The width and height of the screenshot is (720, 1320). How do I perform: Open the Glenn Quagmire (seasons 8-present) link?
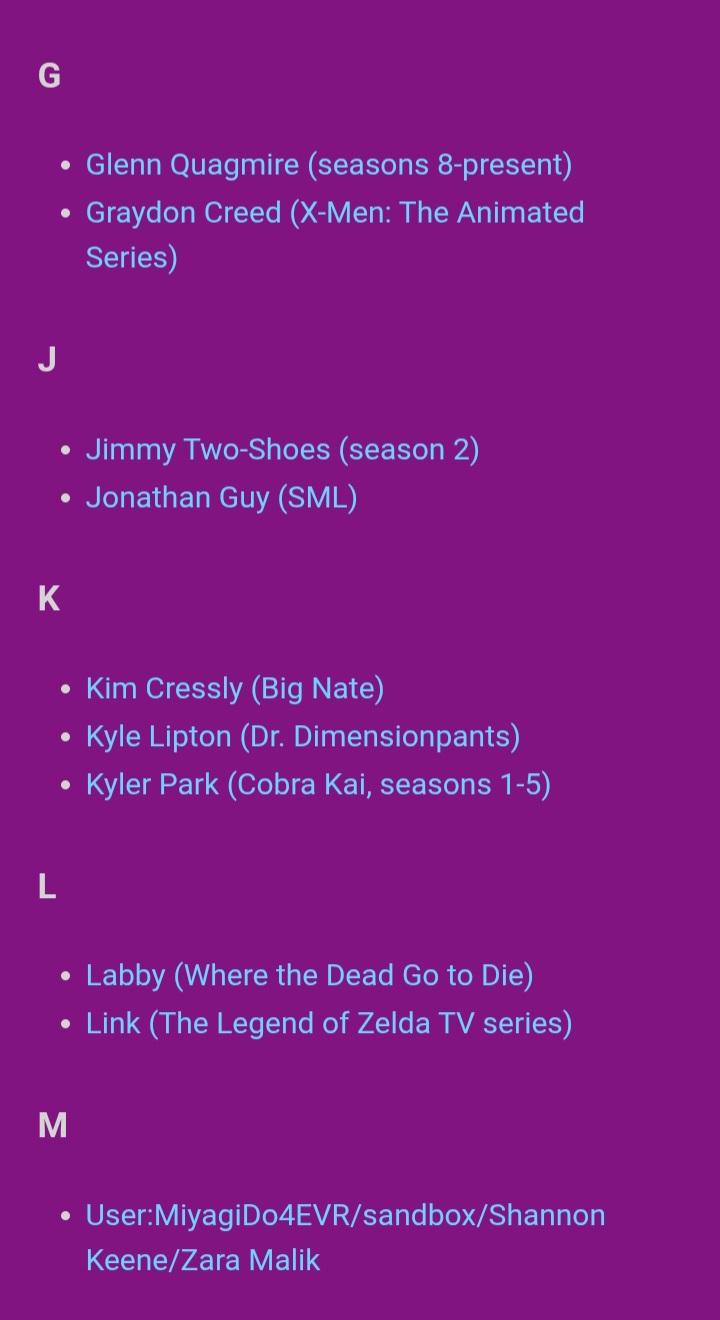click(x=328, y=165)
